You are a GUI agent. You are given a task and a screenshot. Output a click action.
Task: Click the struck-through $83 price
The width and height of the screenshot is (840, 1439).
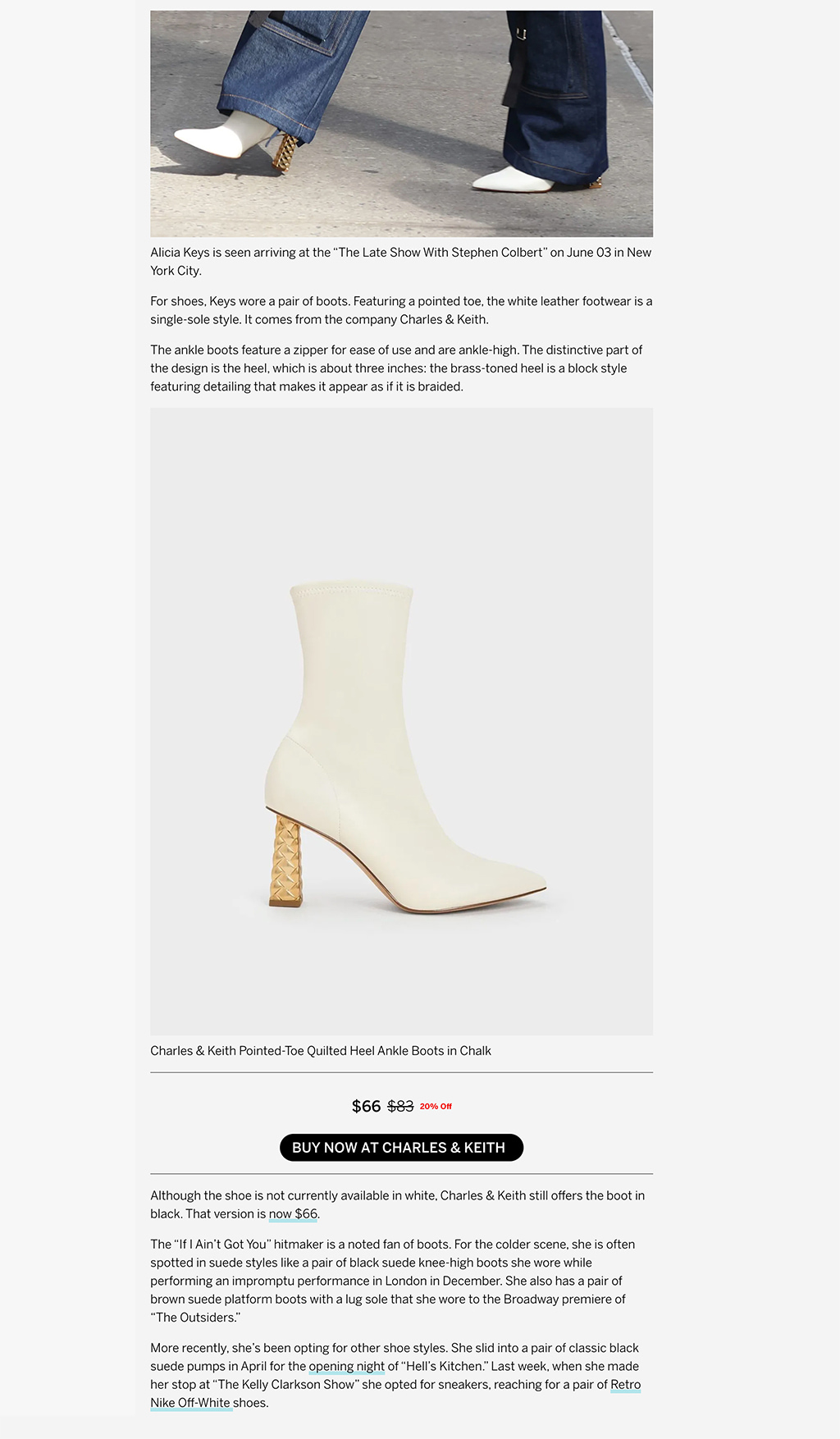(399, 1106)
